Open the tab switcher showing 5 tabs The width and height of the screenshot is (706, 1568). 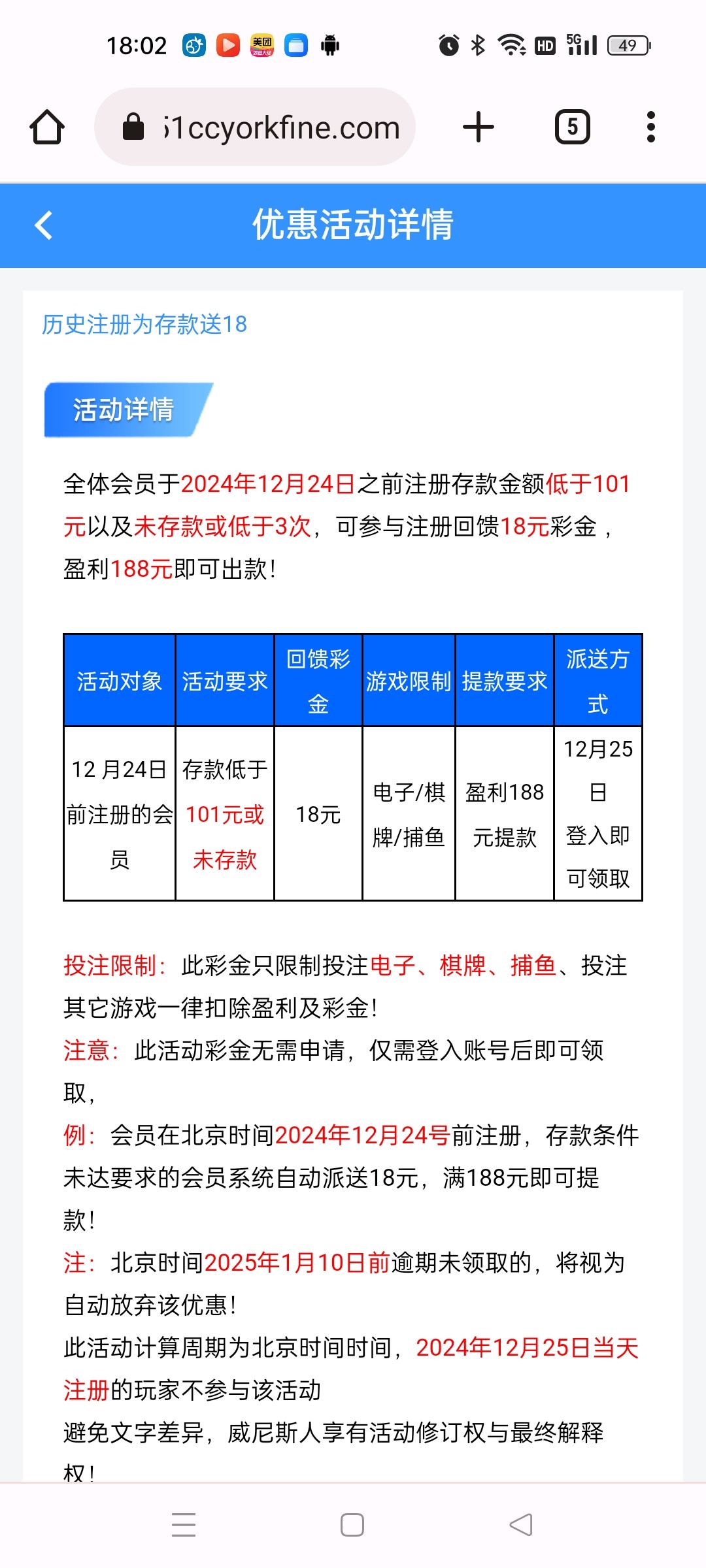click(571, 126)
